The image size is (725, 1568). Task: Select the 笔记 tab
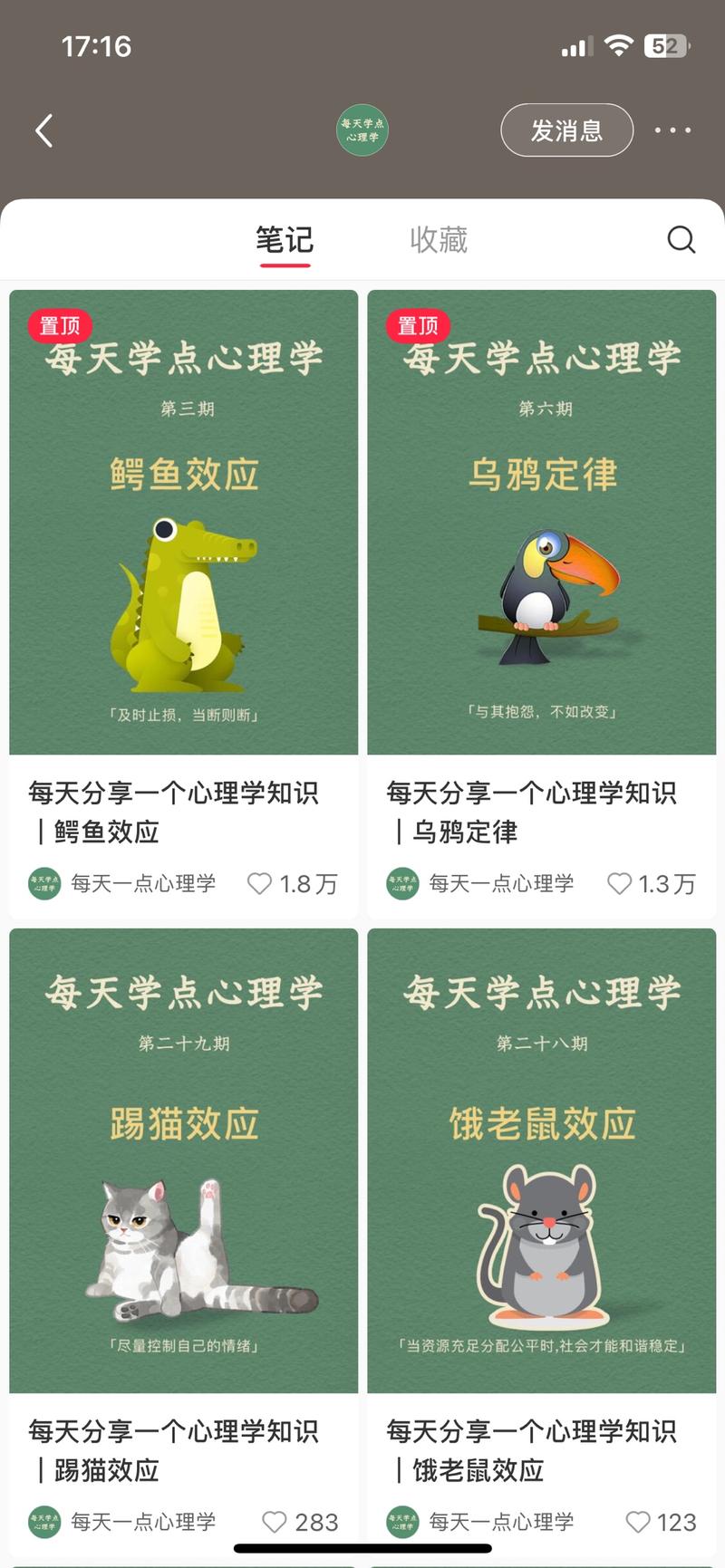click(285, 239)
